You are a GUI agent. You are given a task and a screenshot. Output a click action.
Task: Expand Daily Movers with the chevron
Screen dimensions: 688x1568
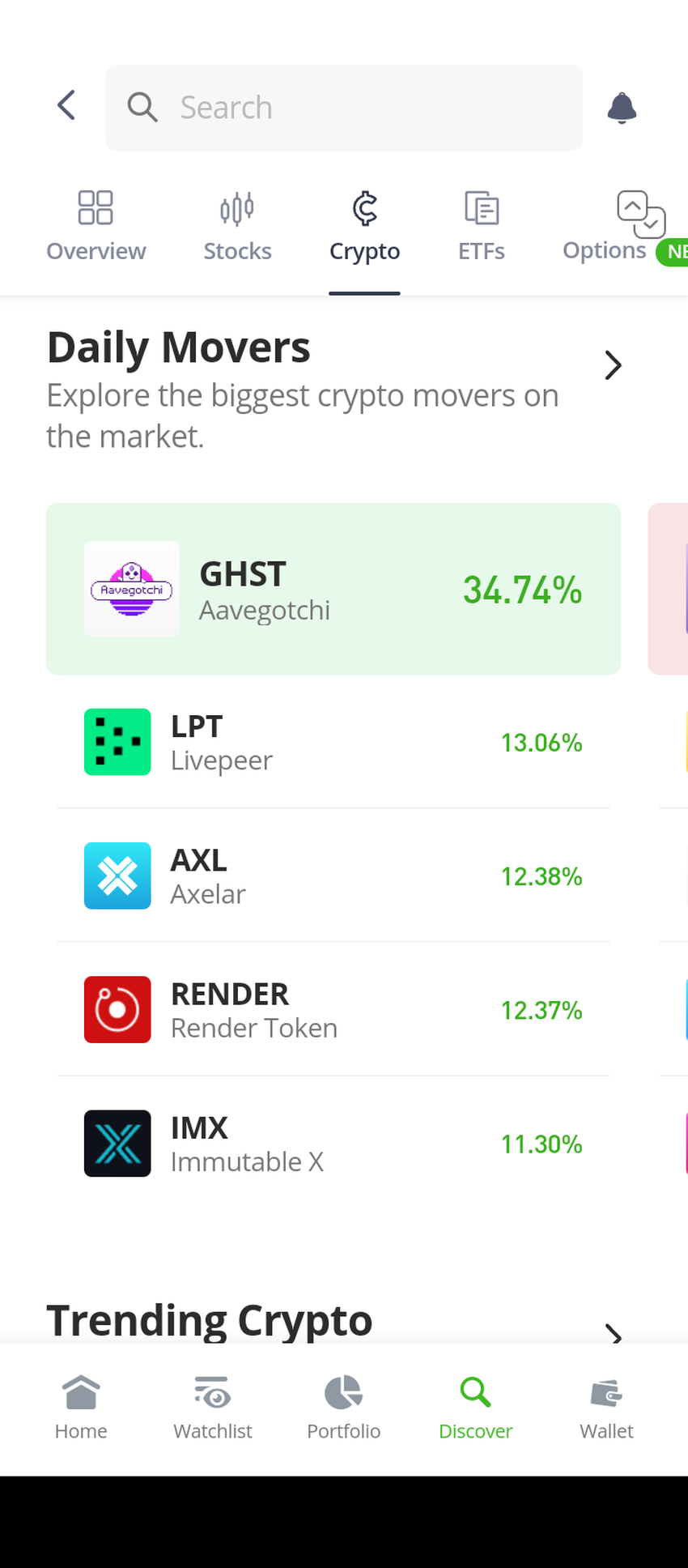point(613,365)
